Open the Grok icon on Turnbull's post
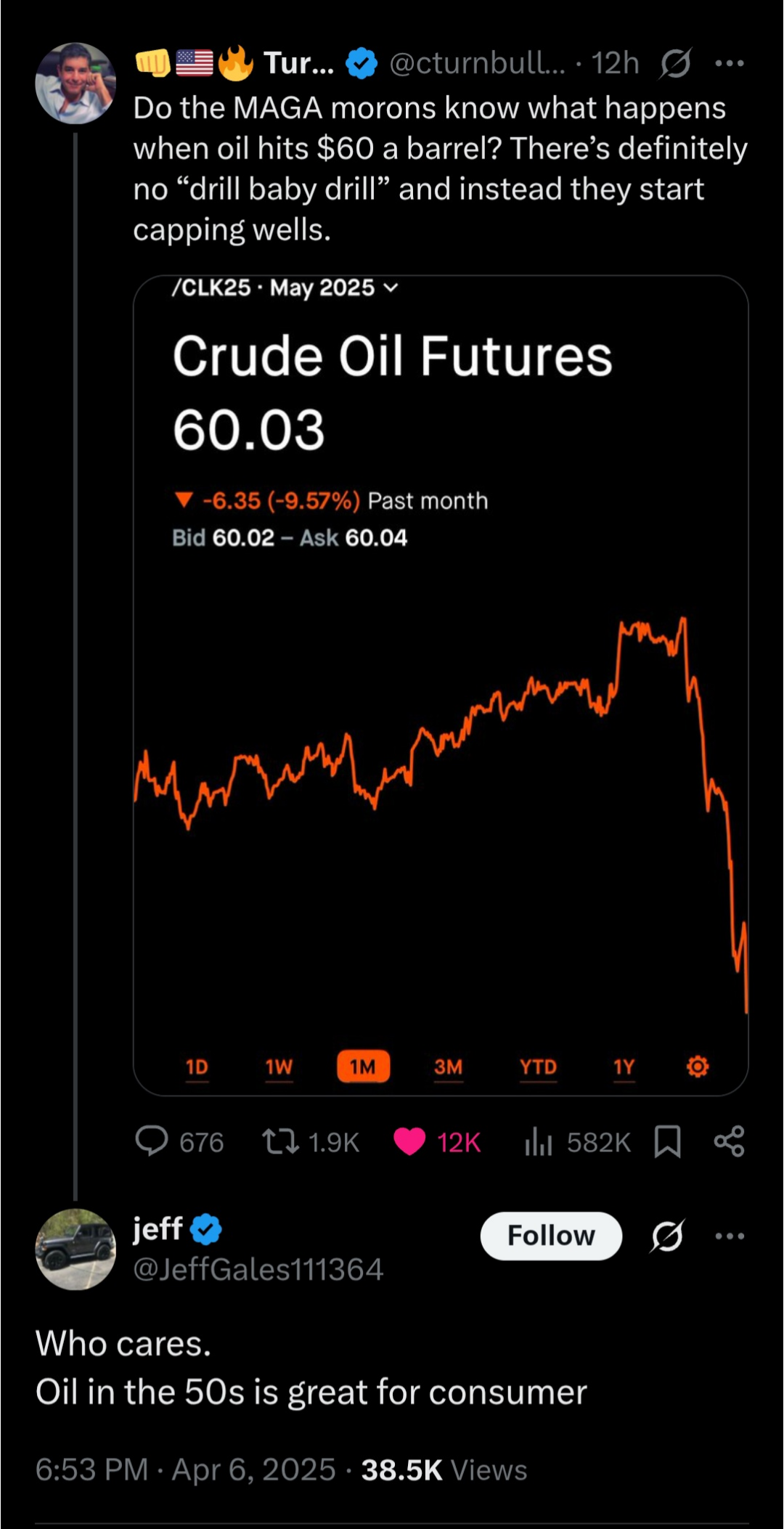 pyautogui.click(x=675, y=64)
